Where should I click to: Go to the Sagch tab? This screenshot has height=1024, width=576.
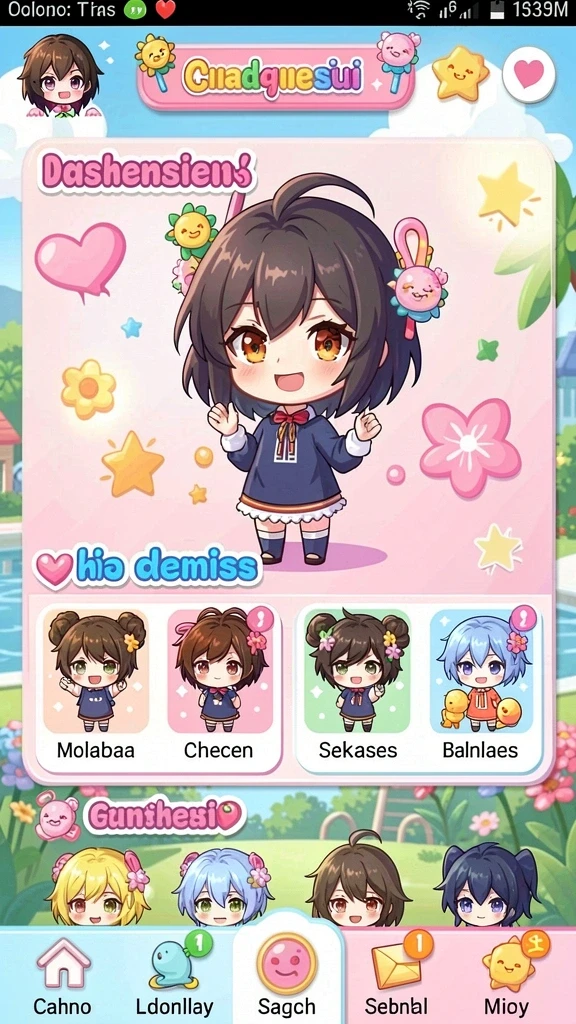click(287, 976)
